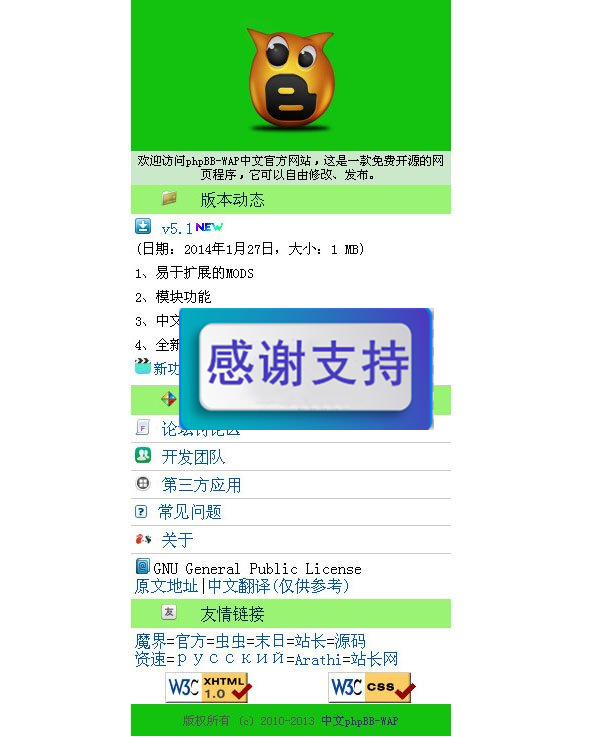Screen dimensions: 613x737
Task: Open the W3C CSS badge
Action: [x=371, y=688]
